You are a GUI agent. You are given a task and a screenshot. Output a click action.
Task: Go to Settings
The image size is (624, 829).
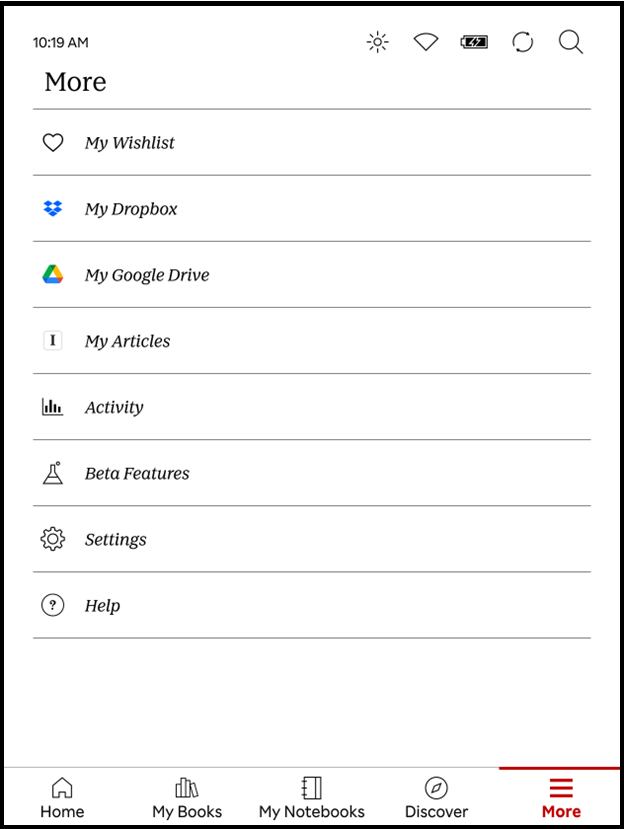(x=115, y=539)
